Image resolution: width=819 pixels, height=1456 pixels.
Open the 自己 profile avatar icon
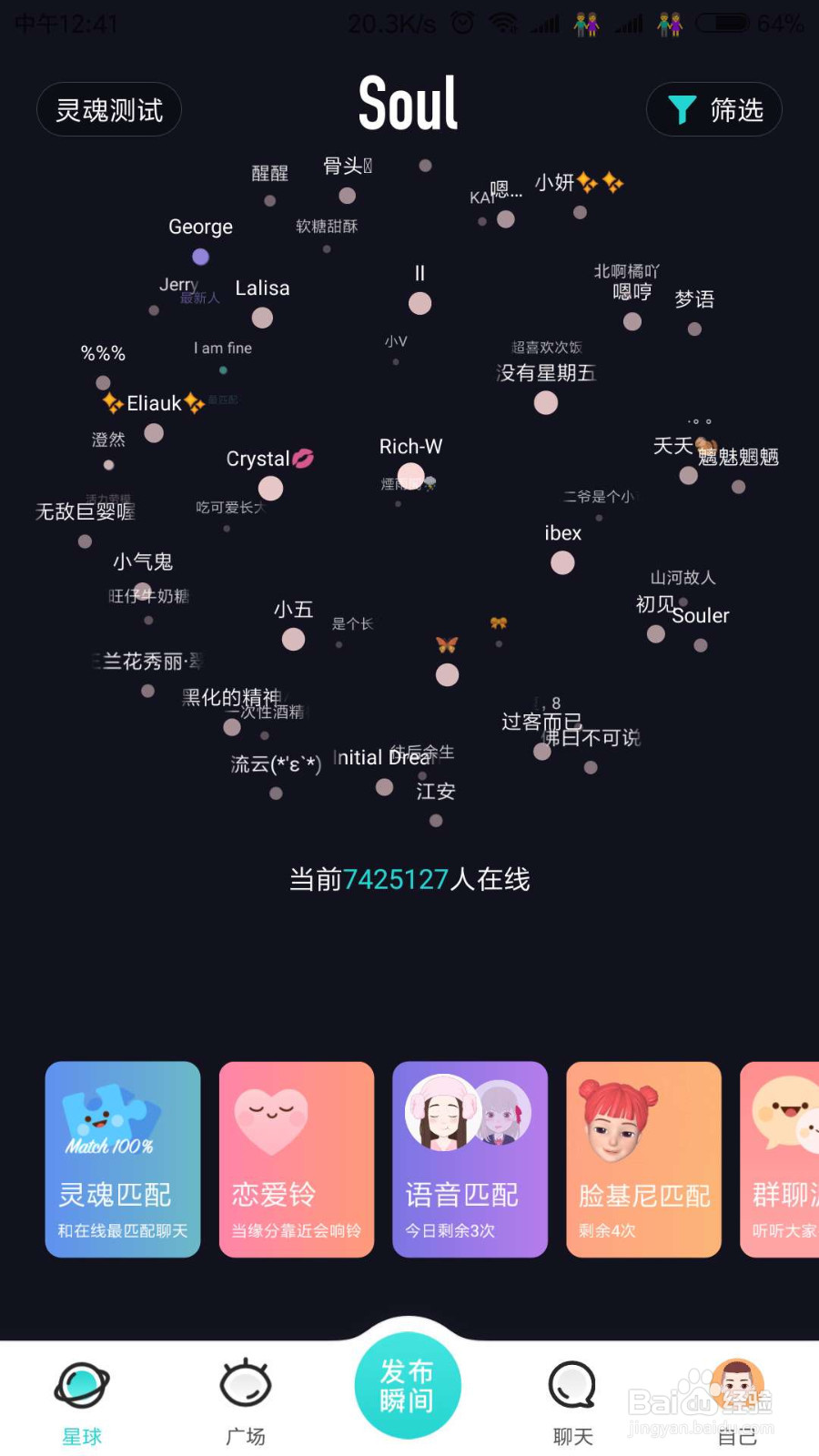click(x=735, y=1383)
